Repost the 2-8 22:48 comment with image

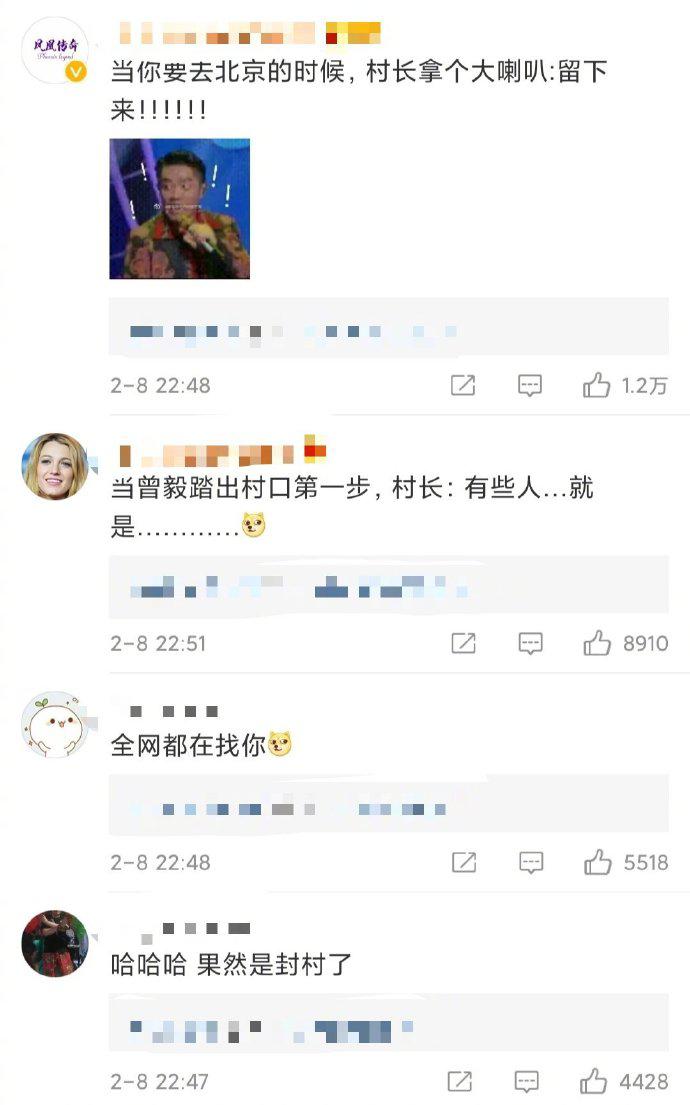point(463,385)
